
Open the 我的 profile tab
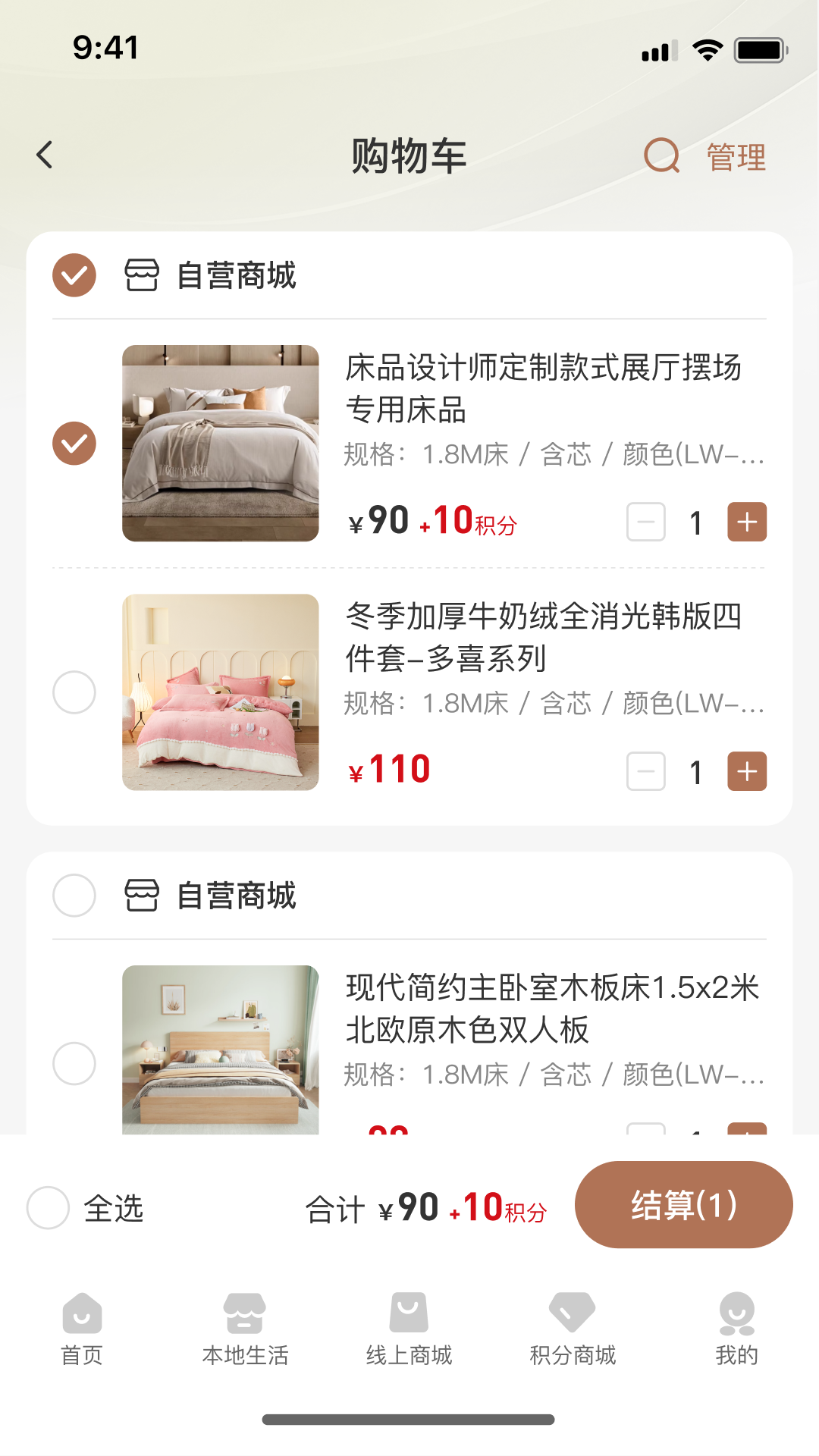pyautogui.click(x=736, y=1329)
